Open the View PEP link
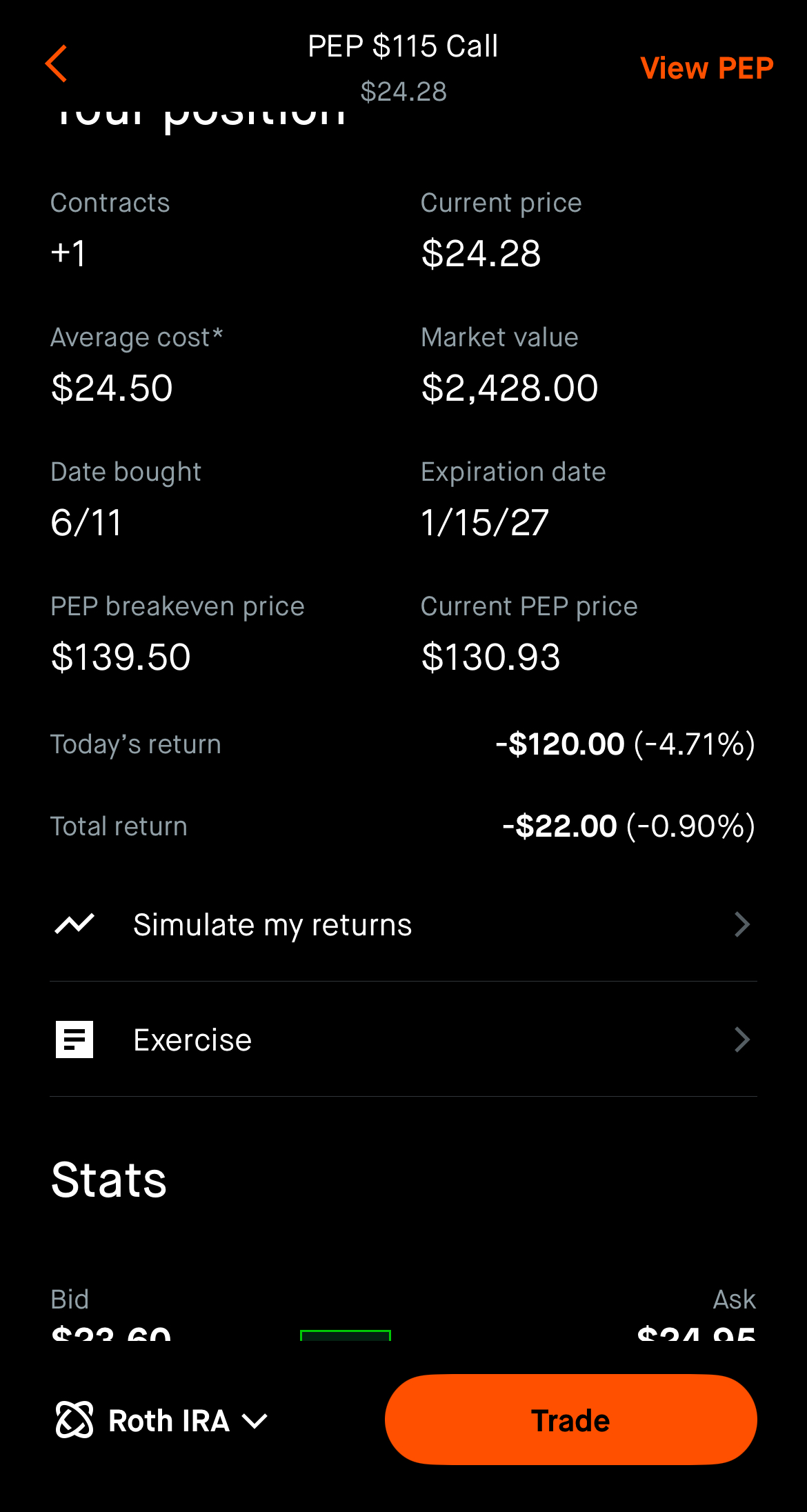 (706, 68)
